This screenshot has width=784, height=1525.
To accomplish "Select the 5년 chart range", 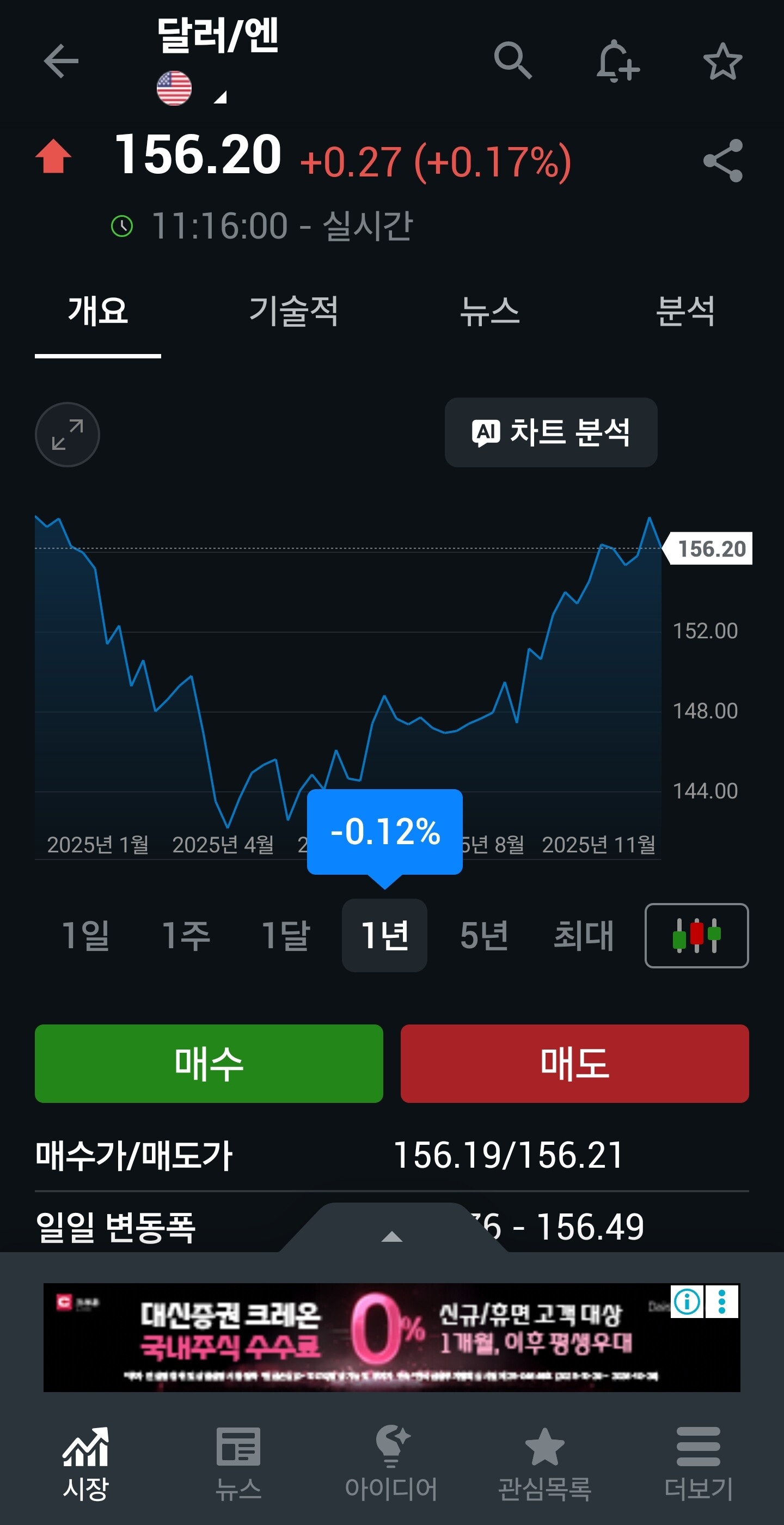I will click(x=485, y=935).
